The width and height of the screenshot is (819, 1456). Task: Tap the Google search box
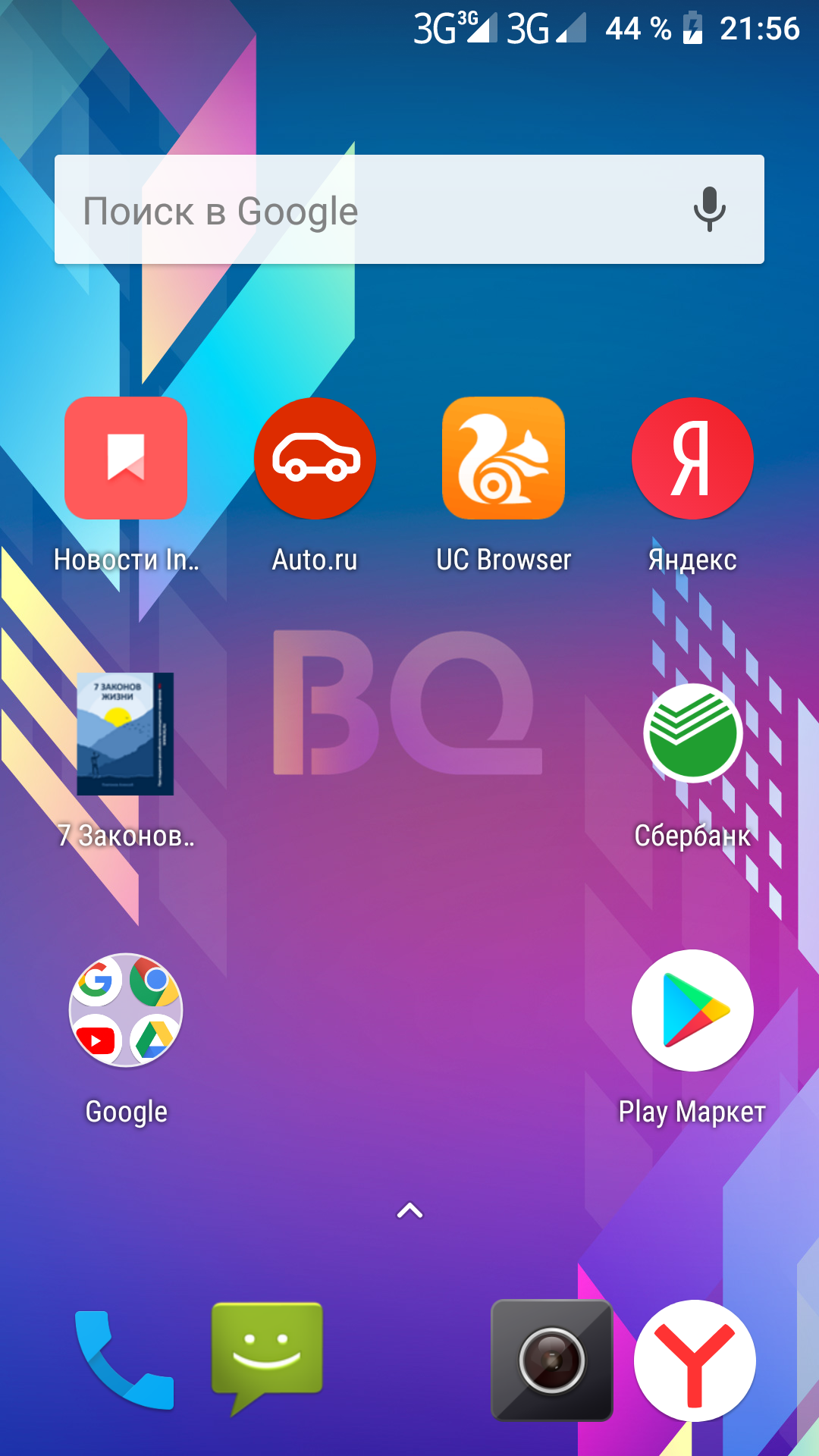364,210
